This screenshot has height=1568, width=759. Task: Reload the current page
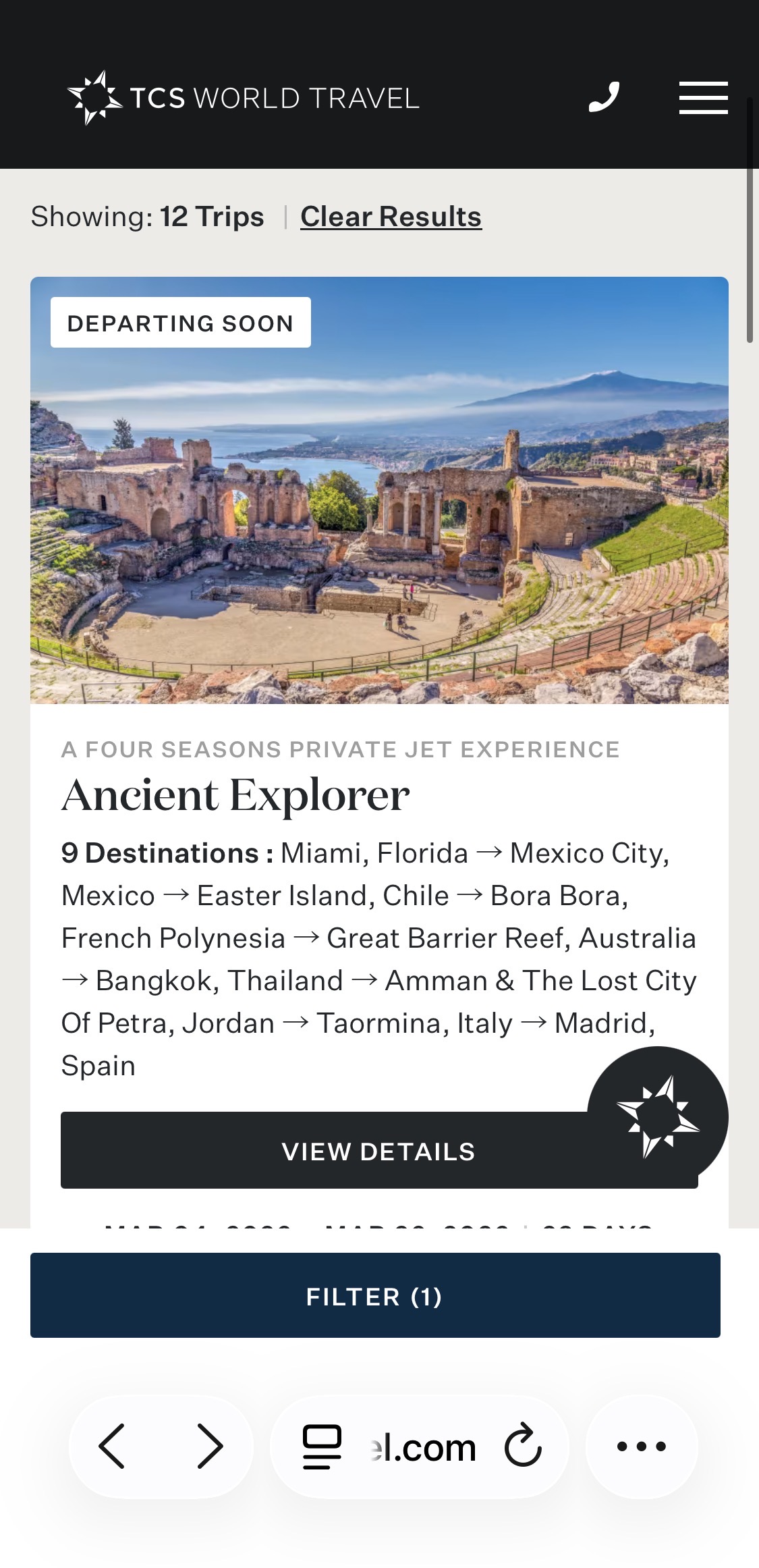click(x=523, y=1447)
